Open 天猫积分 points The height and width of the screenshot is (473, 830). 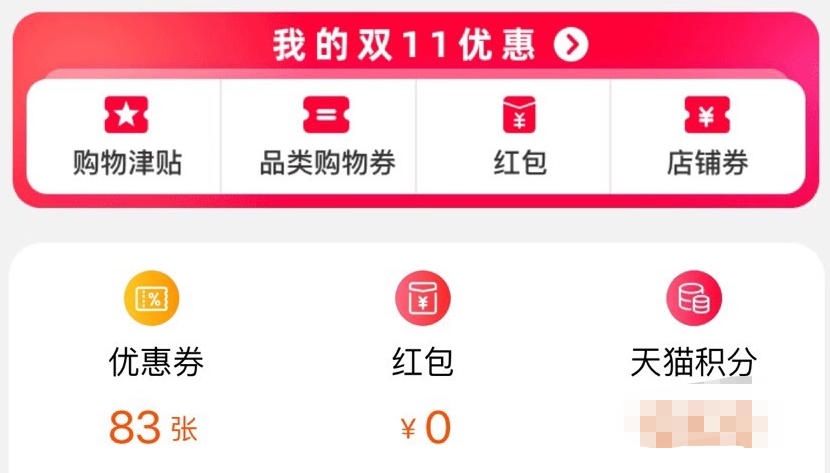click(694, 362)
